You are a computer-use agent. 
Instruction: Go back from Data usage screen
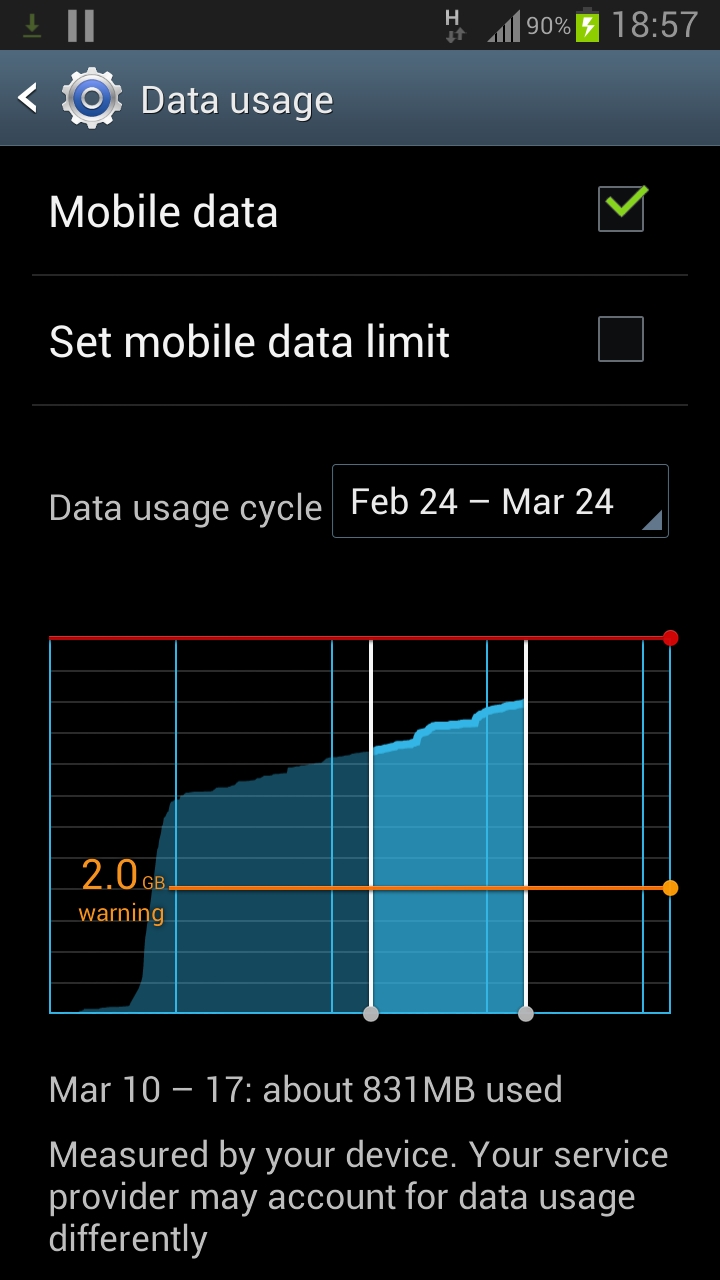[x=28, y=99]
